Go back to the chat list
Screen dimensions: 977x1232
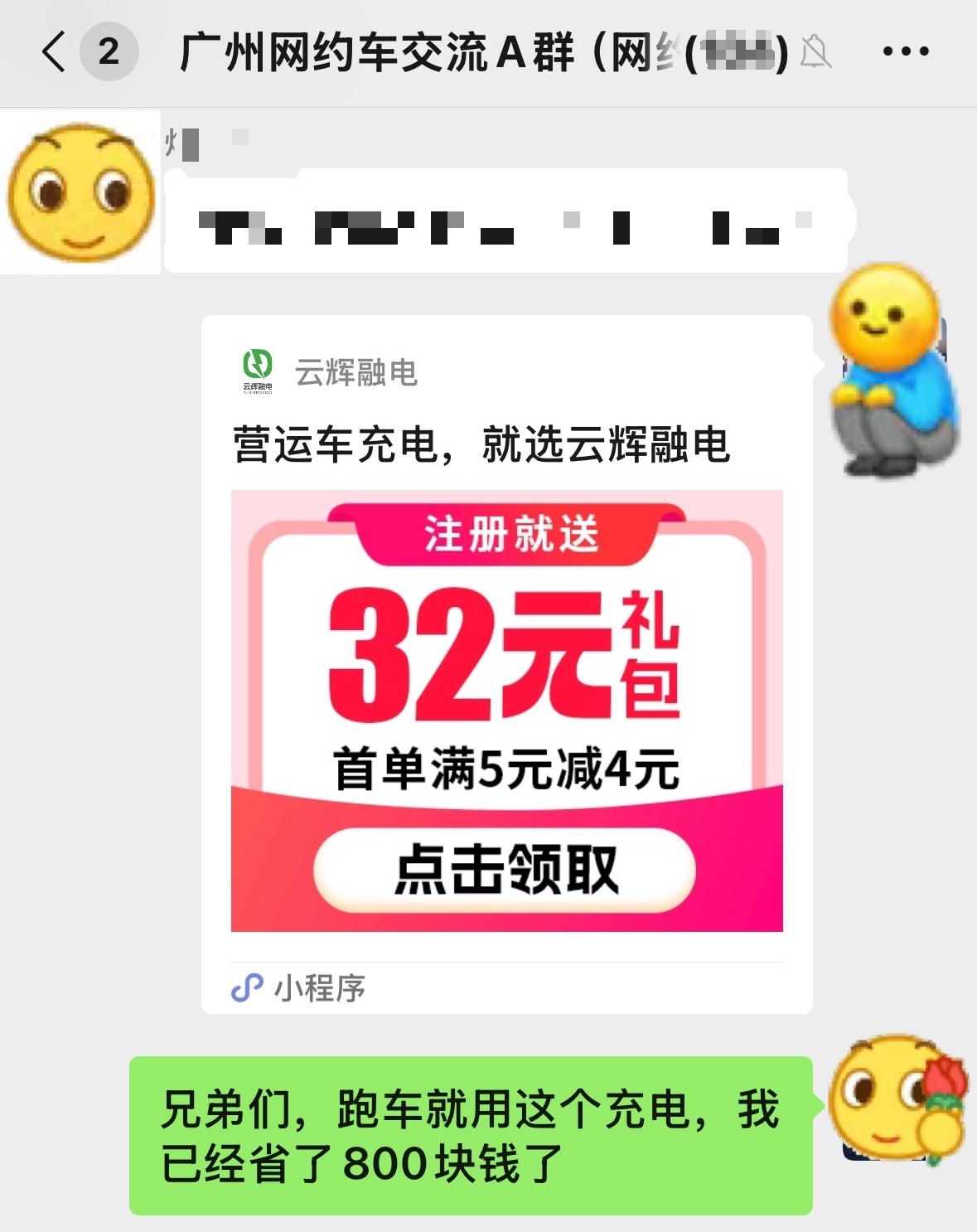click(55, 52)
